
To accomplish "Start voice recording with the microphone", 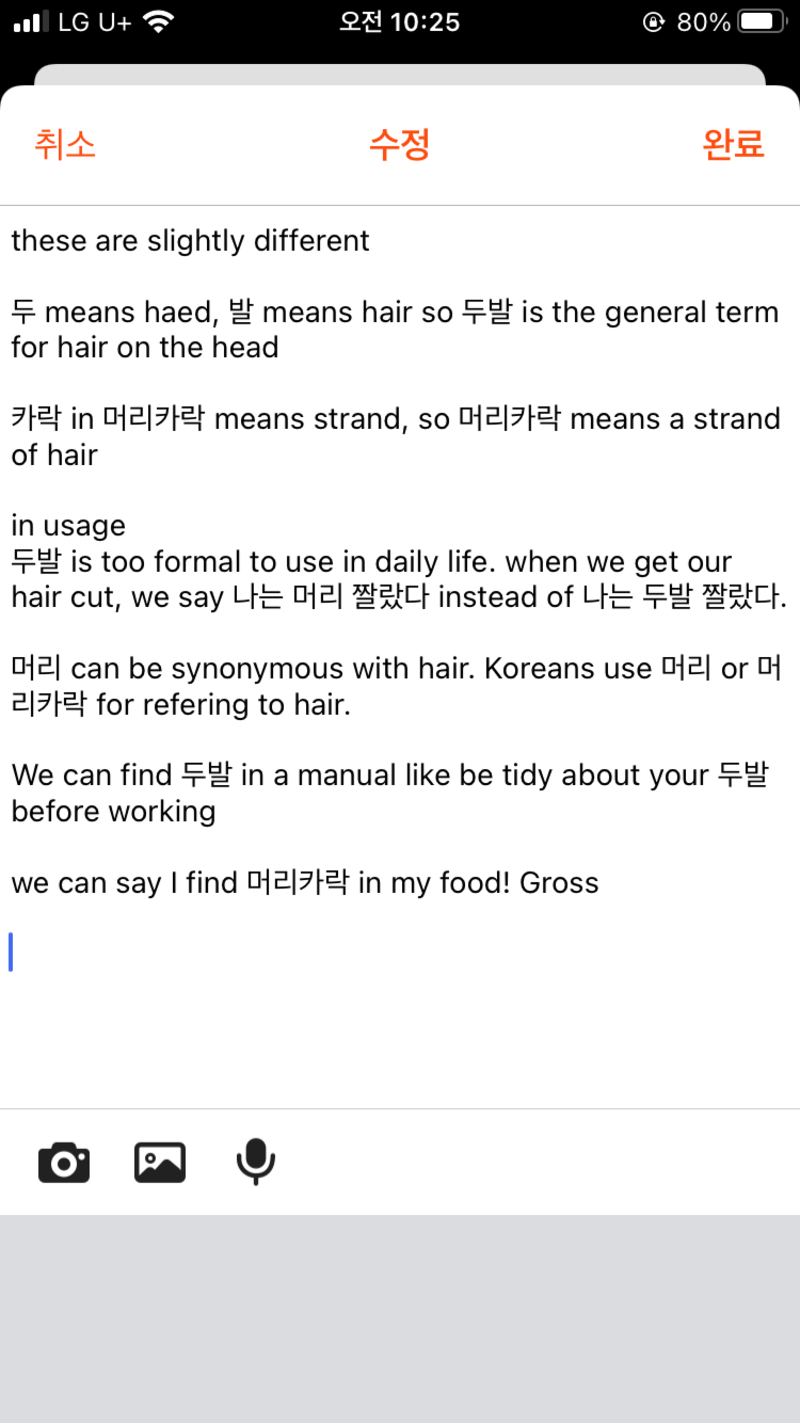I will coord(256,1162).
